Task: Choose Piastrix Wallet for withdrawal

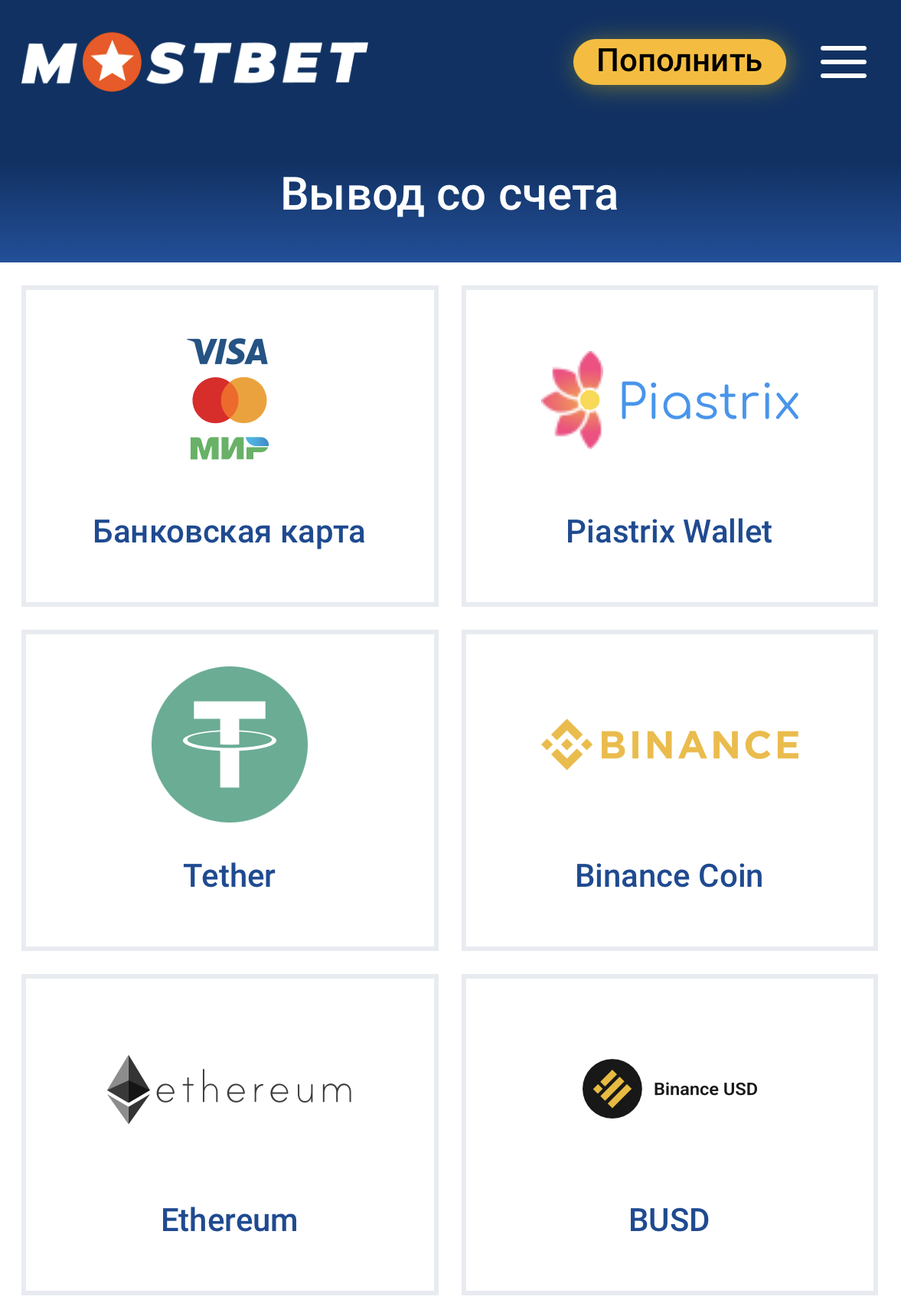Action: [x=669, y=446]
